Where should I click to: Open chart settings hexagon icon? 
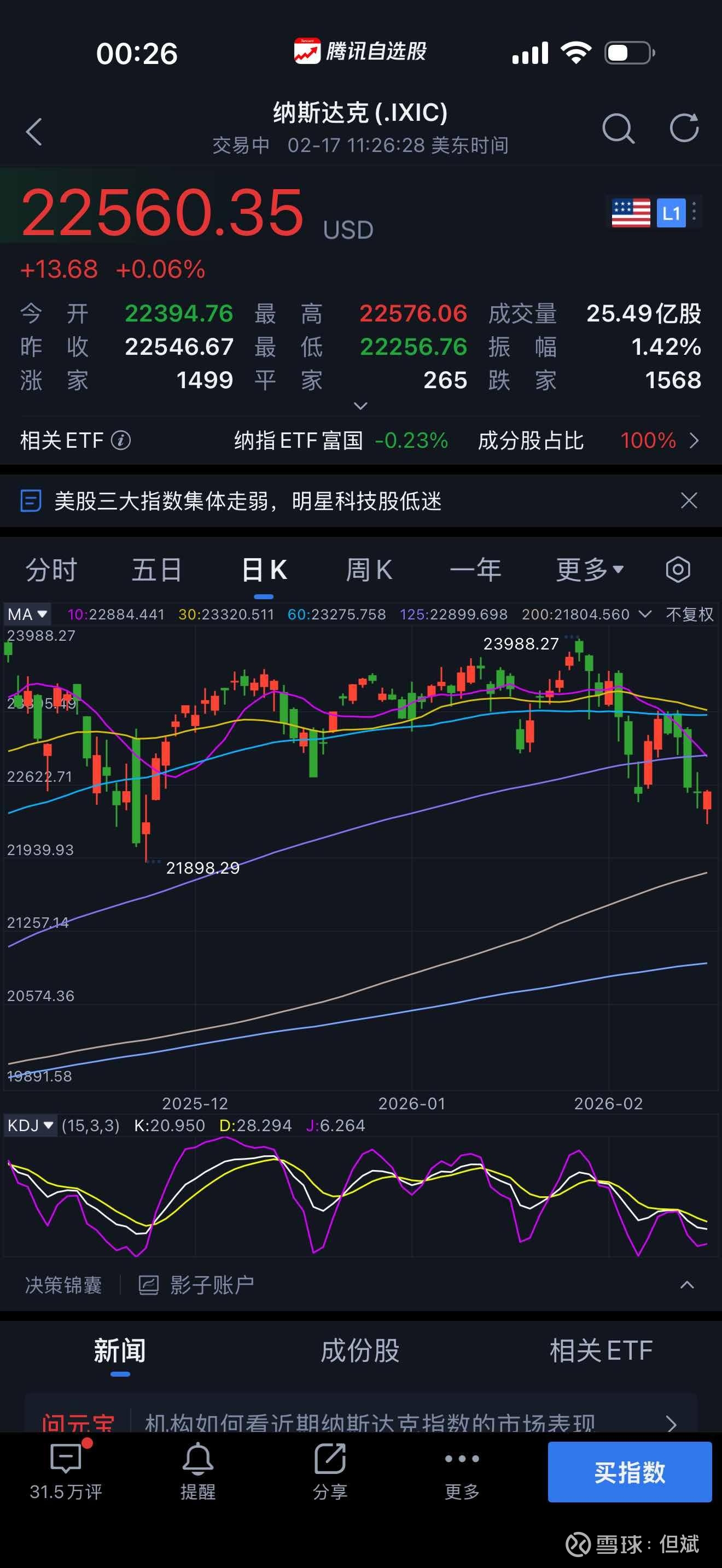[678, 570]
